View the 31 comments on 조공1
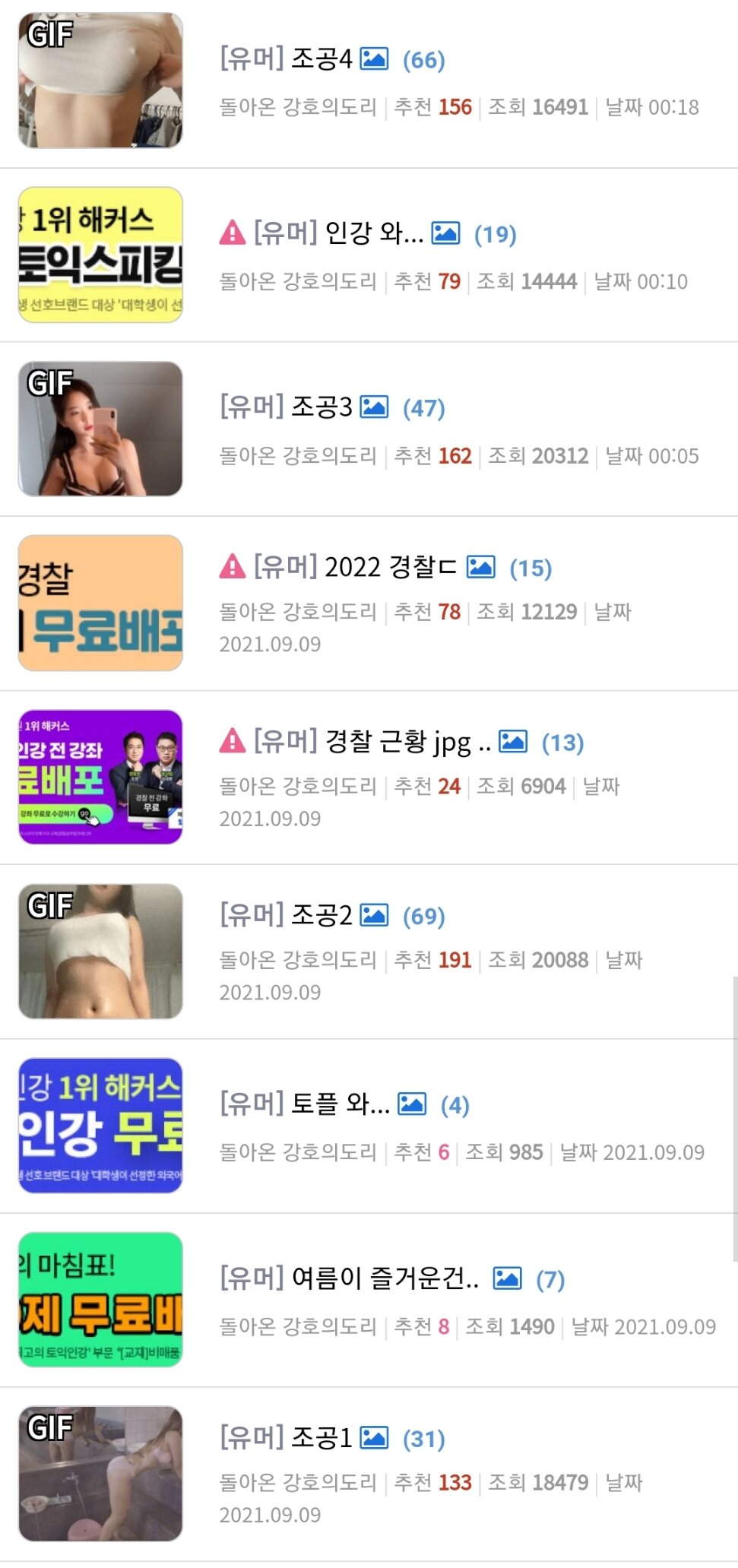Viewport: 738px width, 1568px height. coord(423,1439)
